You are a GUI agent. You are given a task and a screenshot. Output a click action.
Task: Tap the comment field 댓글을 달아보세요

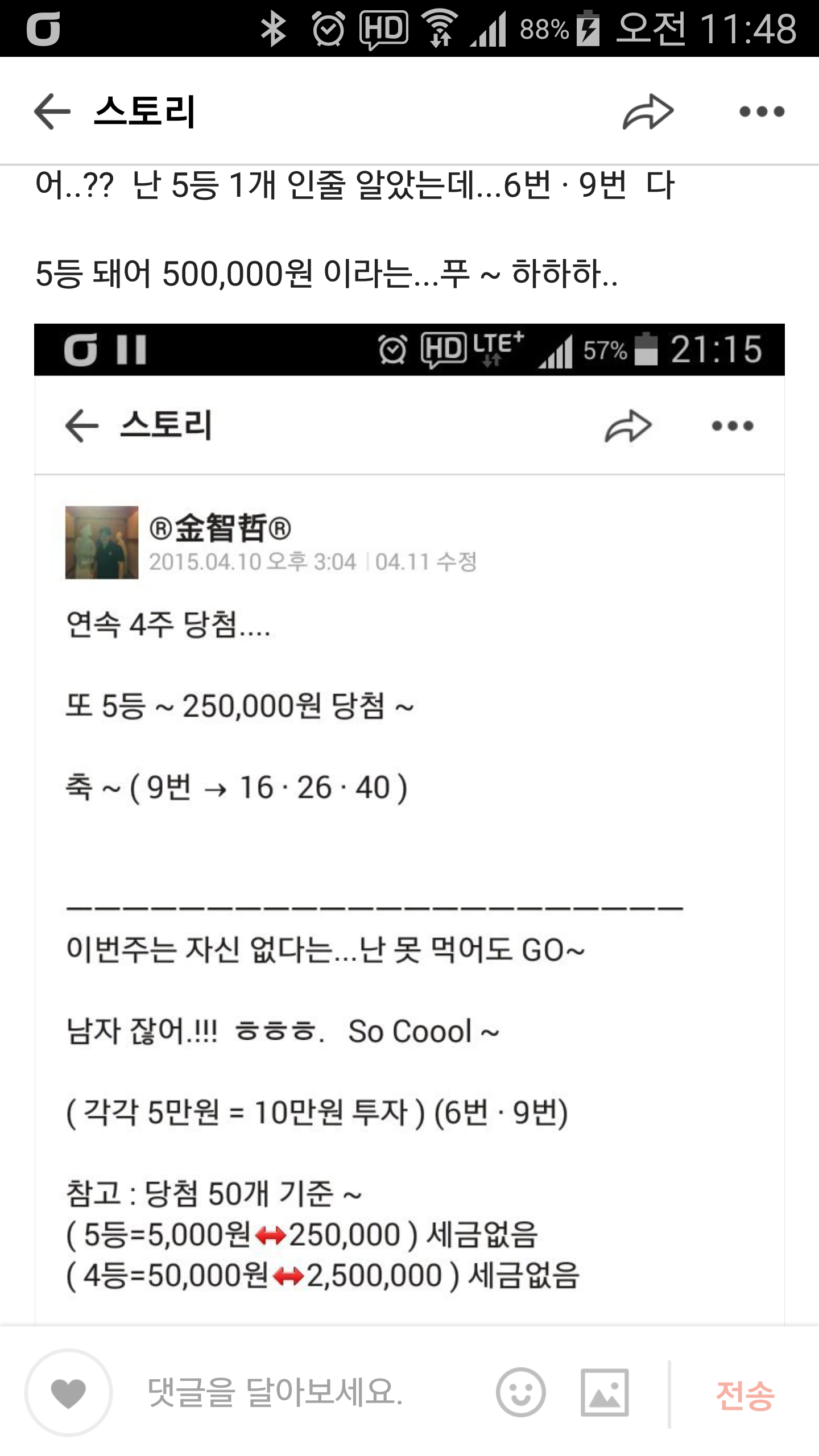pyautogui.click(x=296, y=1393)
